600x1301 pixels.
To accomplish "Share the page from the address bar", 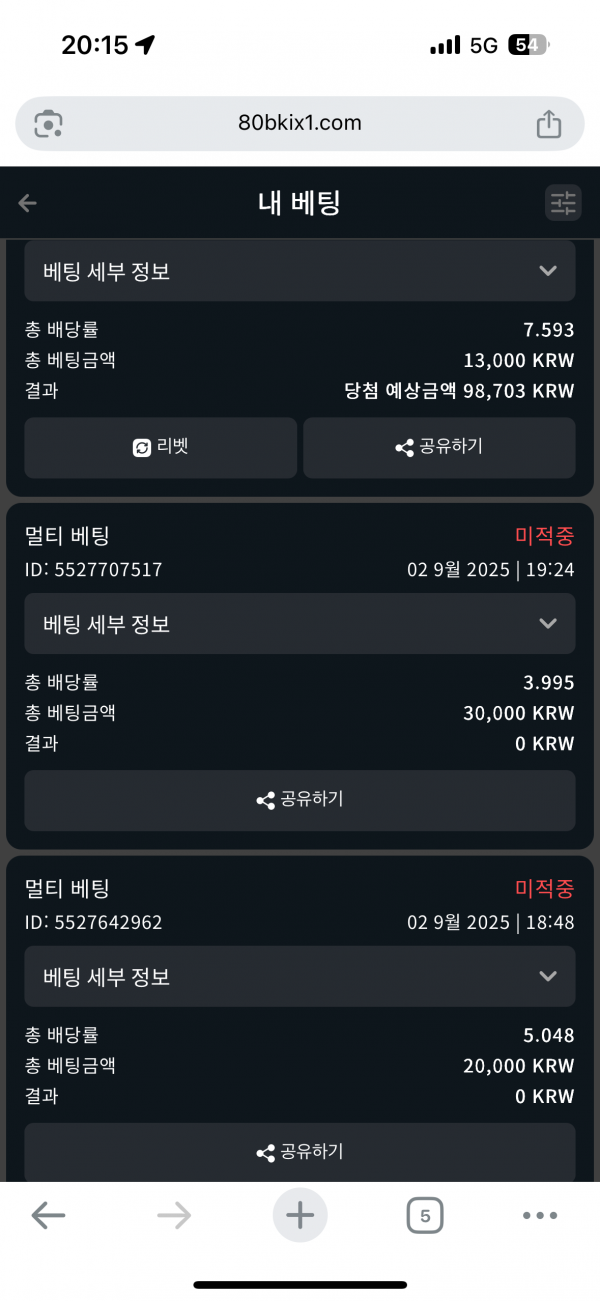I will [548, 124].
